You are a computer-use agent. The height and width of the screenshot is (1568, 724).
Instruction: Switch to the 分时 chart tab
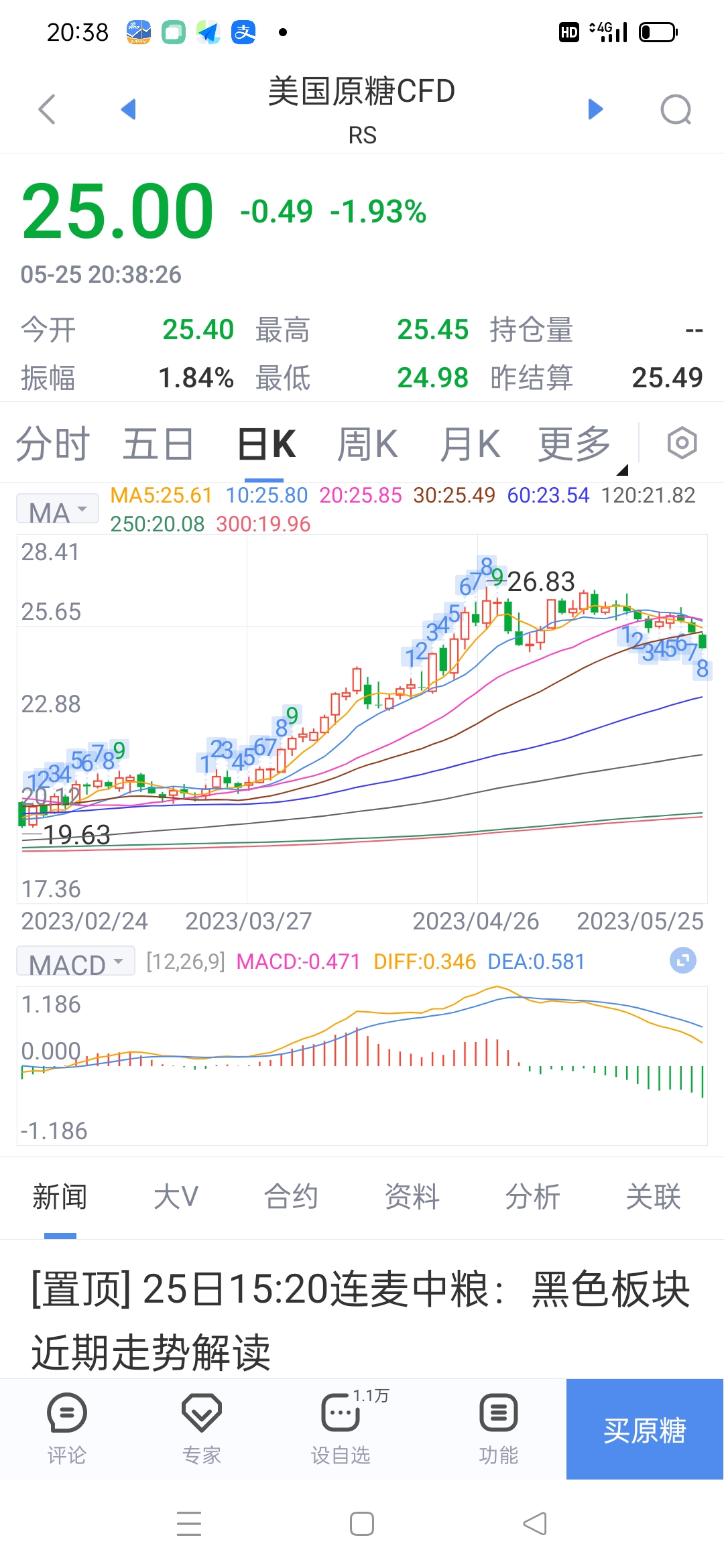[x=52, y=444]
